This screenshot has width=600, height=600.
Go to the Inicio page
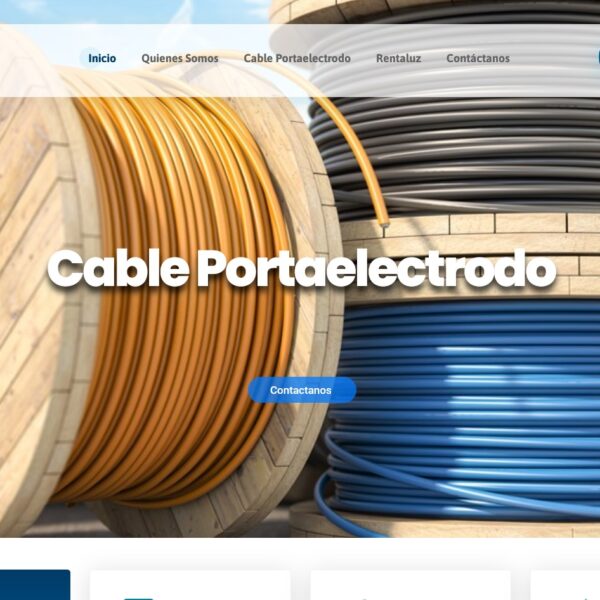coord(102,58)
